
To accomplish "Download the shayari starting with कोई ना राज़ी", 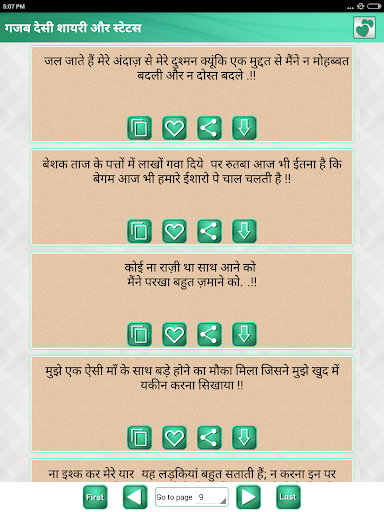I will click(244, 335).
